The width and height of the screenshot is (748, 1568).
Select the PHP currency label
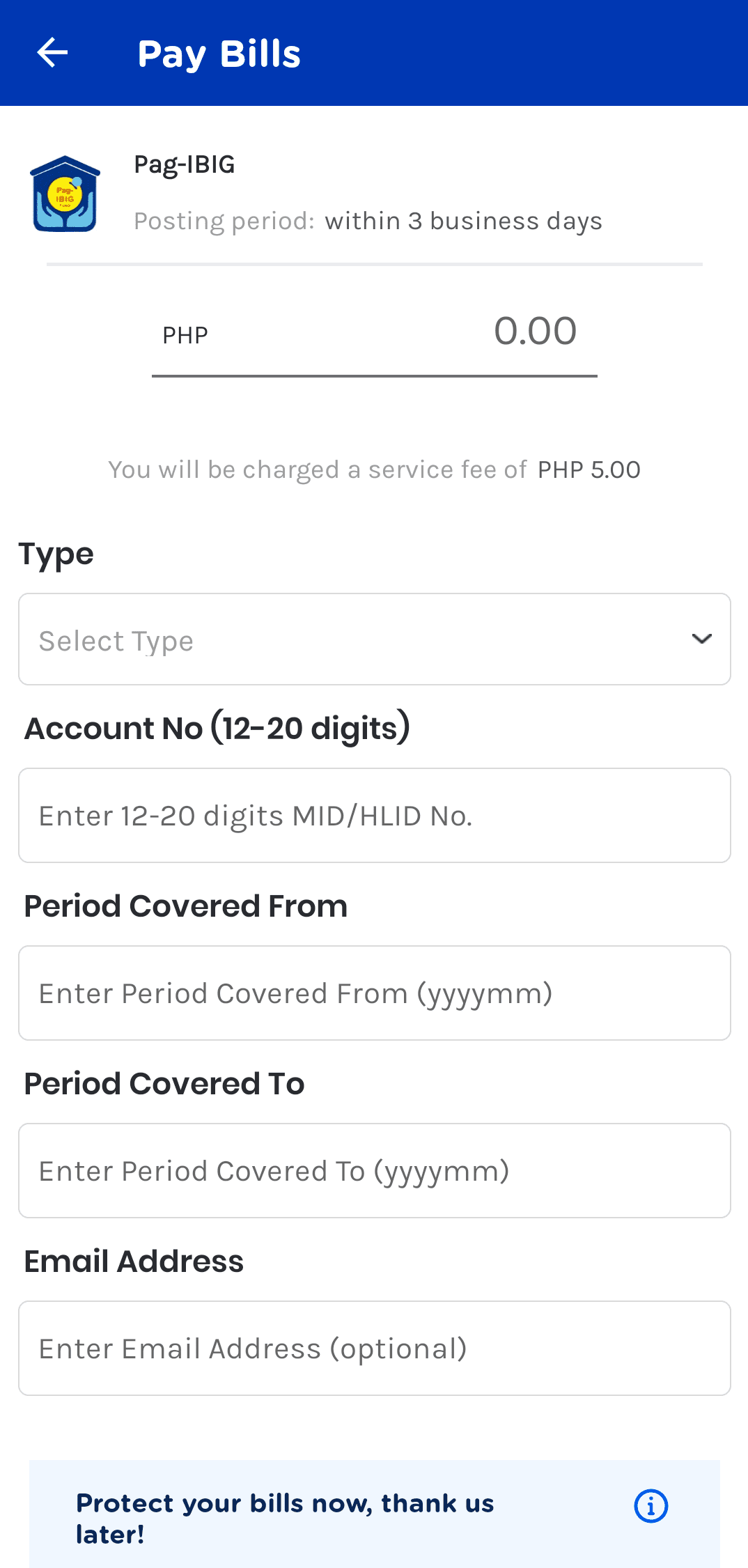click(184, 335)
